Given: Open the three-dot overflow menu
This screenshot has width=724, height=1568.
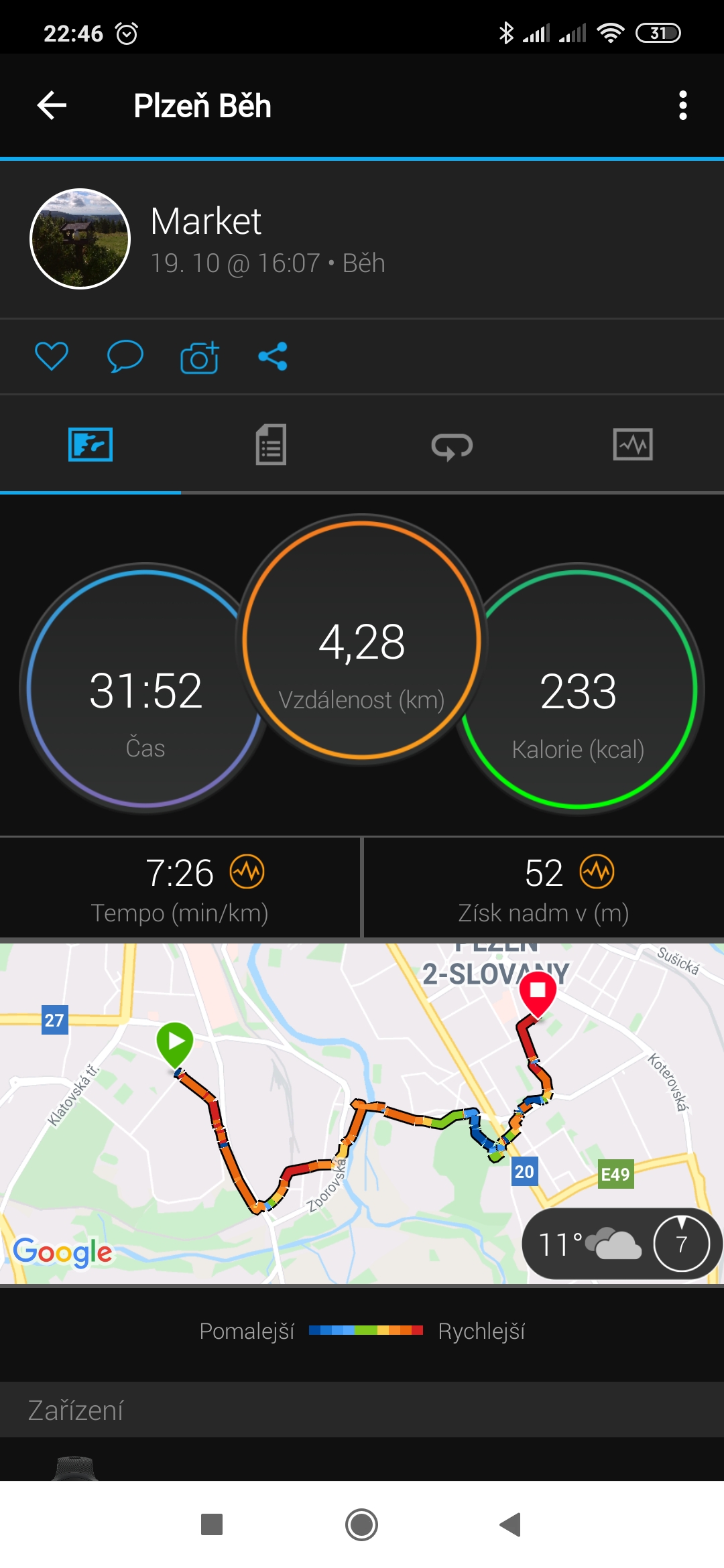Looking at the screenshot, I should [682, 105].
